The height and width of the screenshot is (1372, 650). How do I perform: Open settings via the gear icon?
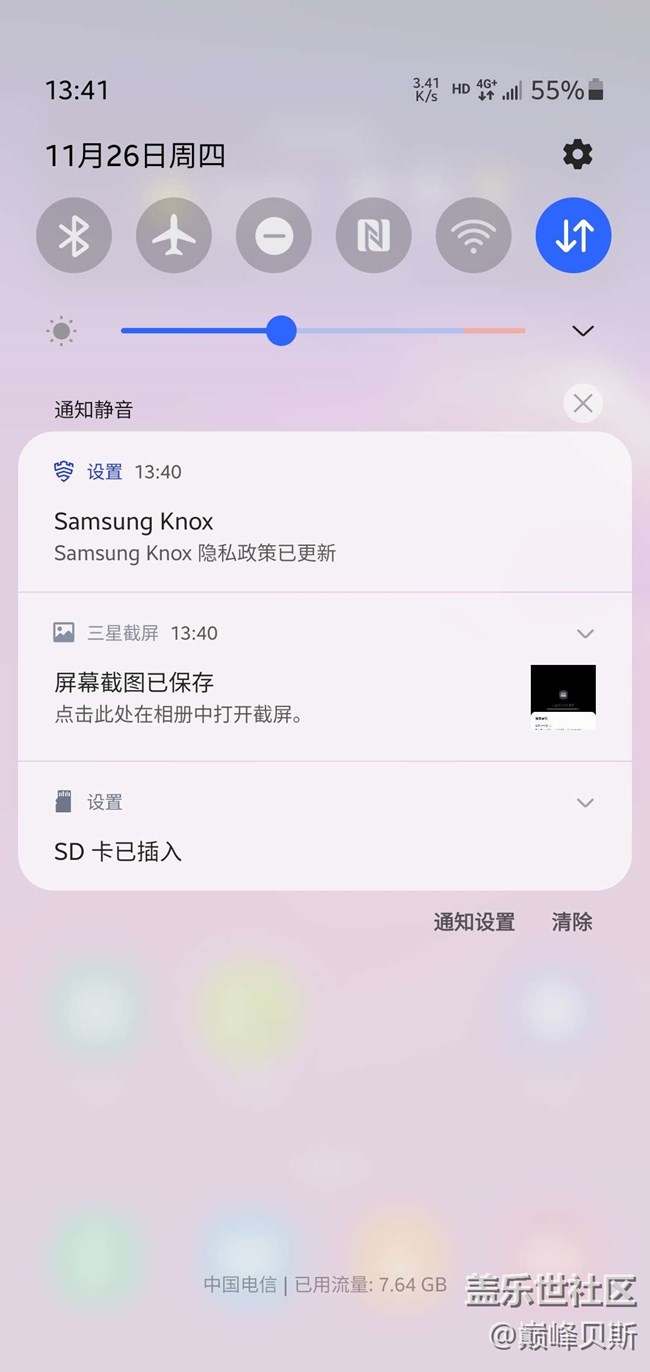577,155
